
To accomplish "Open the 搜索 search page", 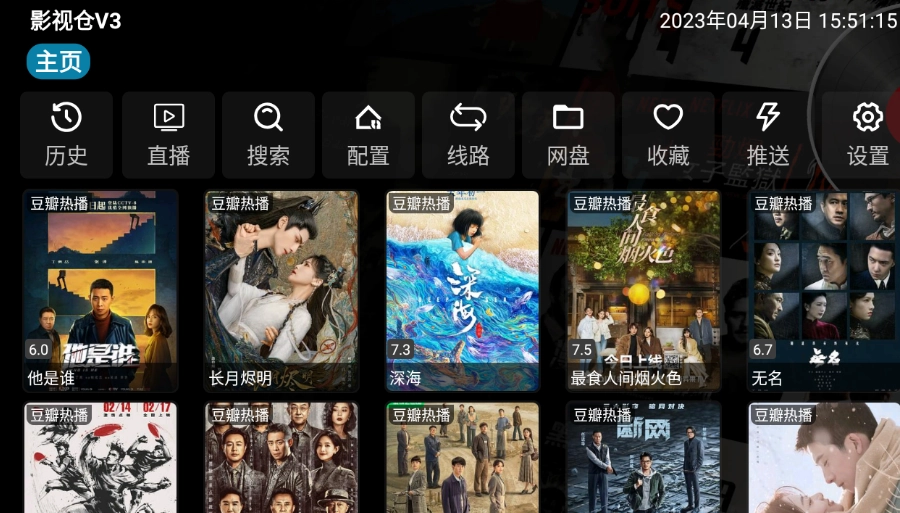I will tap(268, 134).
